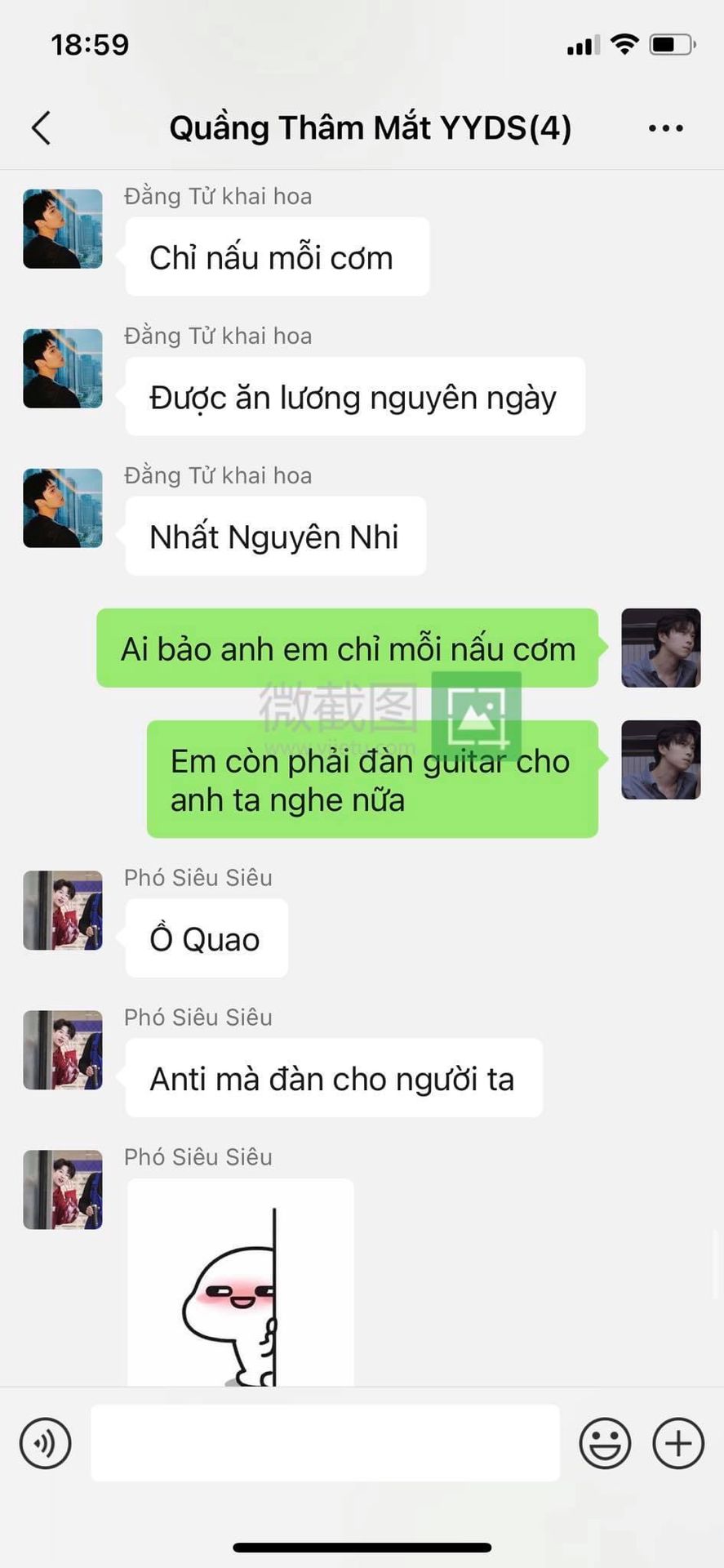Open avatar beside 'Chỉ nấu mỗi cơm'
This screenshot has height=1568, width=724.
point(63,229)
